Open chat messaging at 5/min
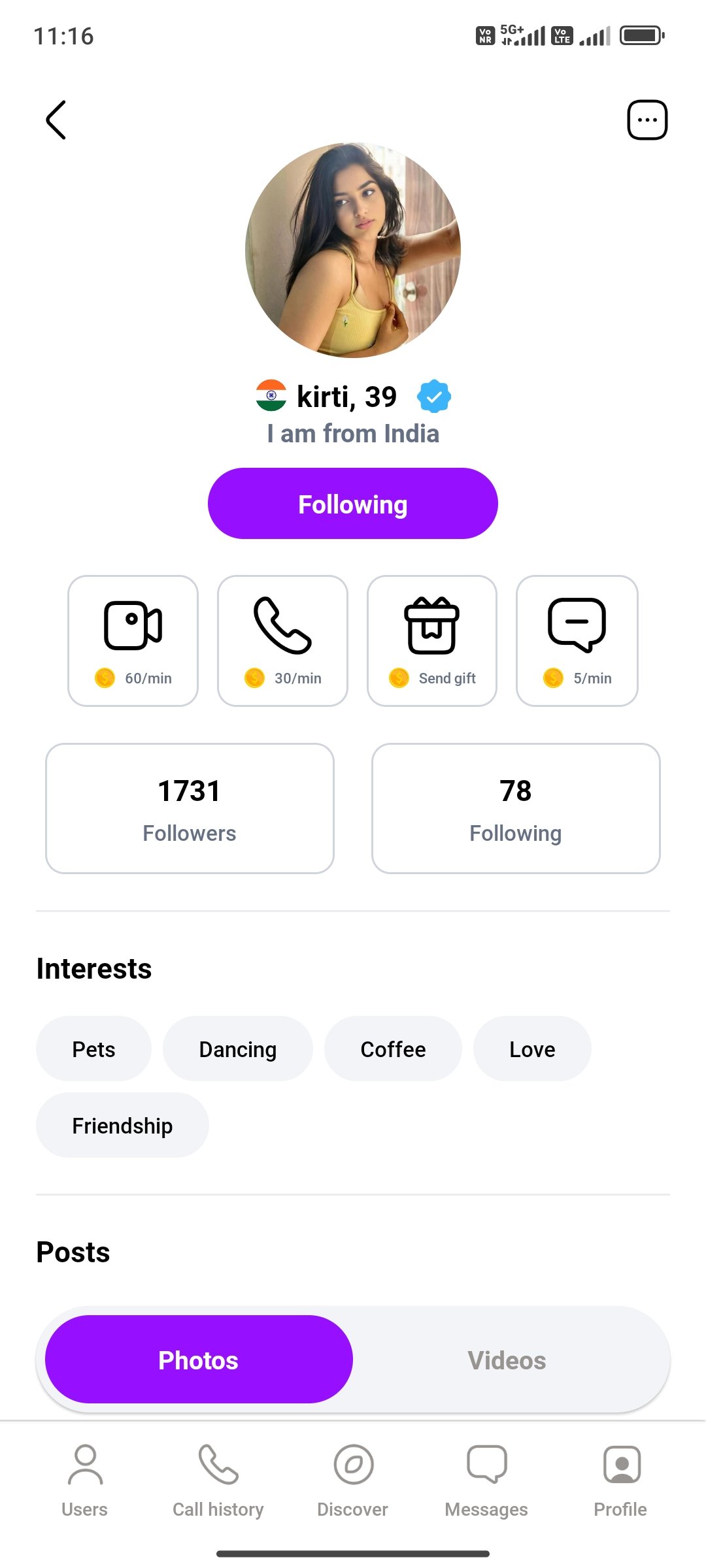The height and width of the screenshot is (1568, 706). click(x=577, y=640)
